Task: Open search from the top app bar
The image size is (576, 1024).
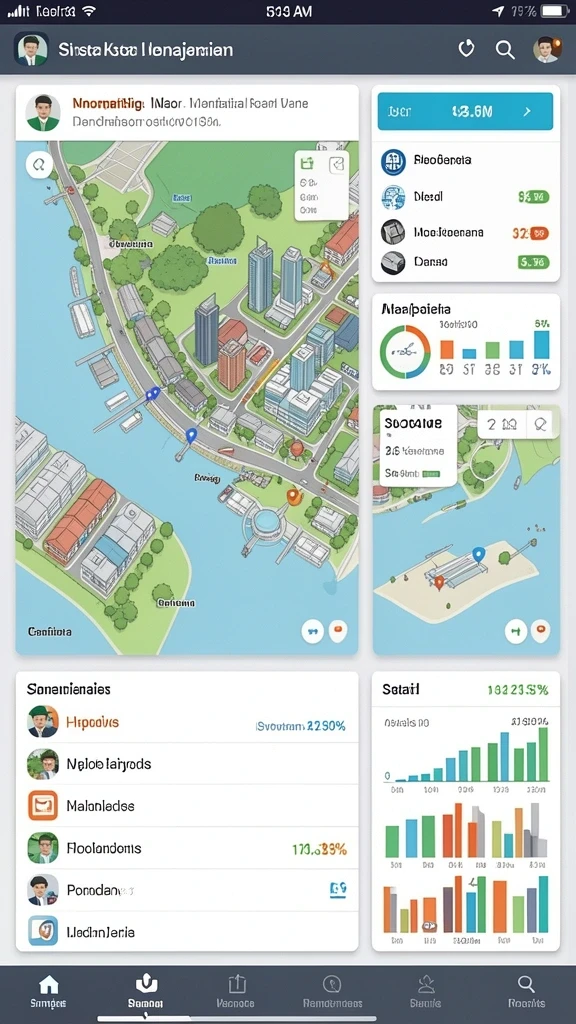Action: [505, 50]
